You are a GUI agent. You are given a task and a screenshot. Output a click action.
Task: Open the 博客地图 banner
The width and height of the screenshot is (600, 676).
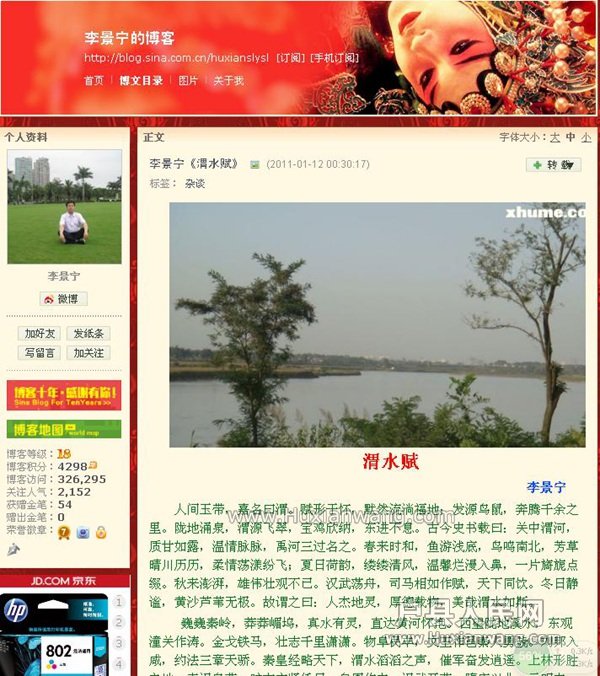[x=64, y=429]
